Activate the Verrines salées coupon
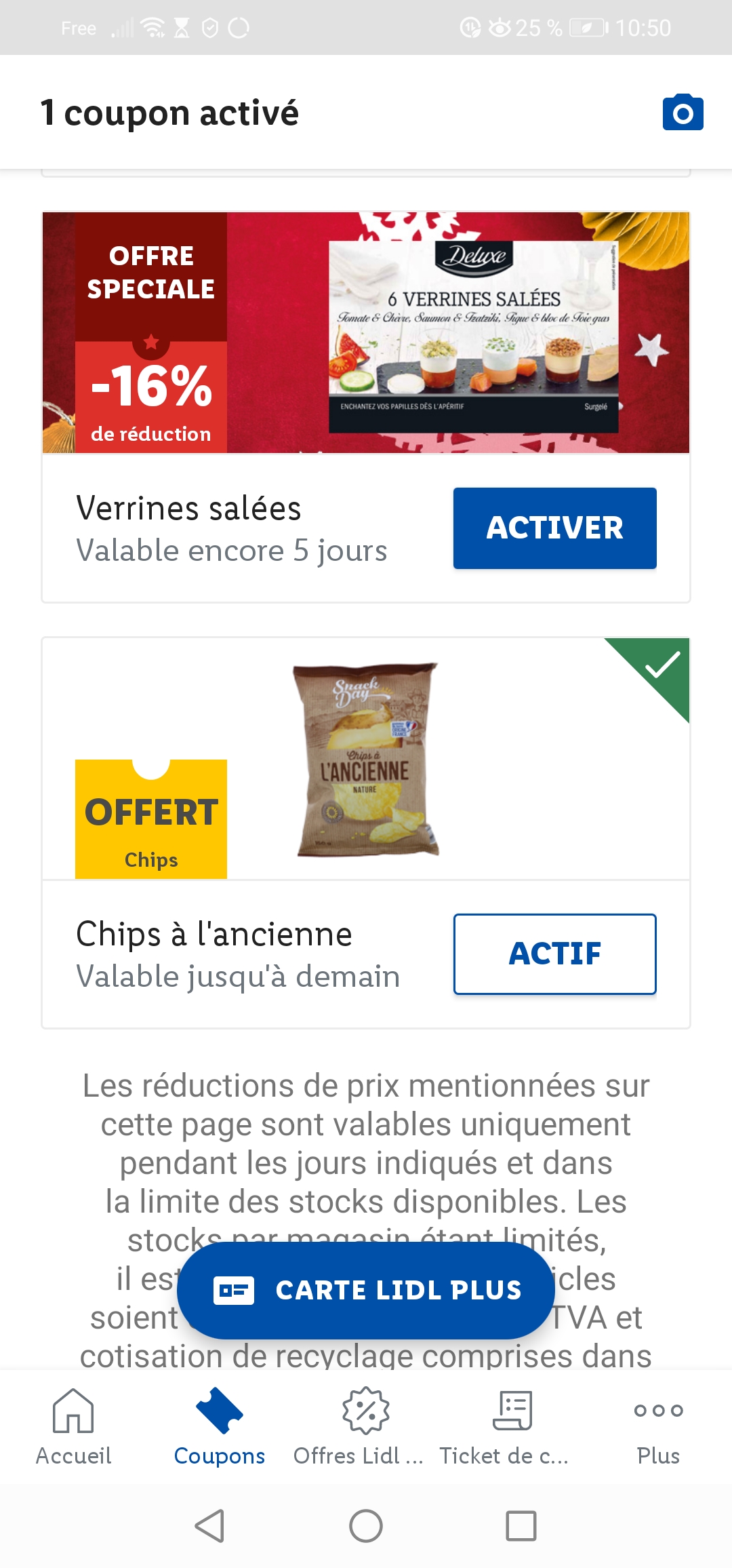This screenshot has height=1568, width=732. pos(554,528)
